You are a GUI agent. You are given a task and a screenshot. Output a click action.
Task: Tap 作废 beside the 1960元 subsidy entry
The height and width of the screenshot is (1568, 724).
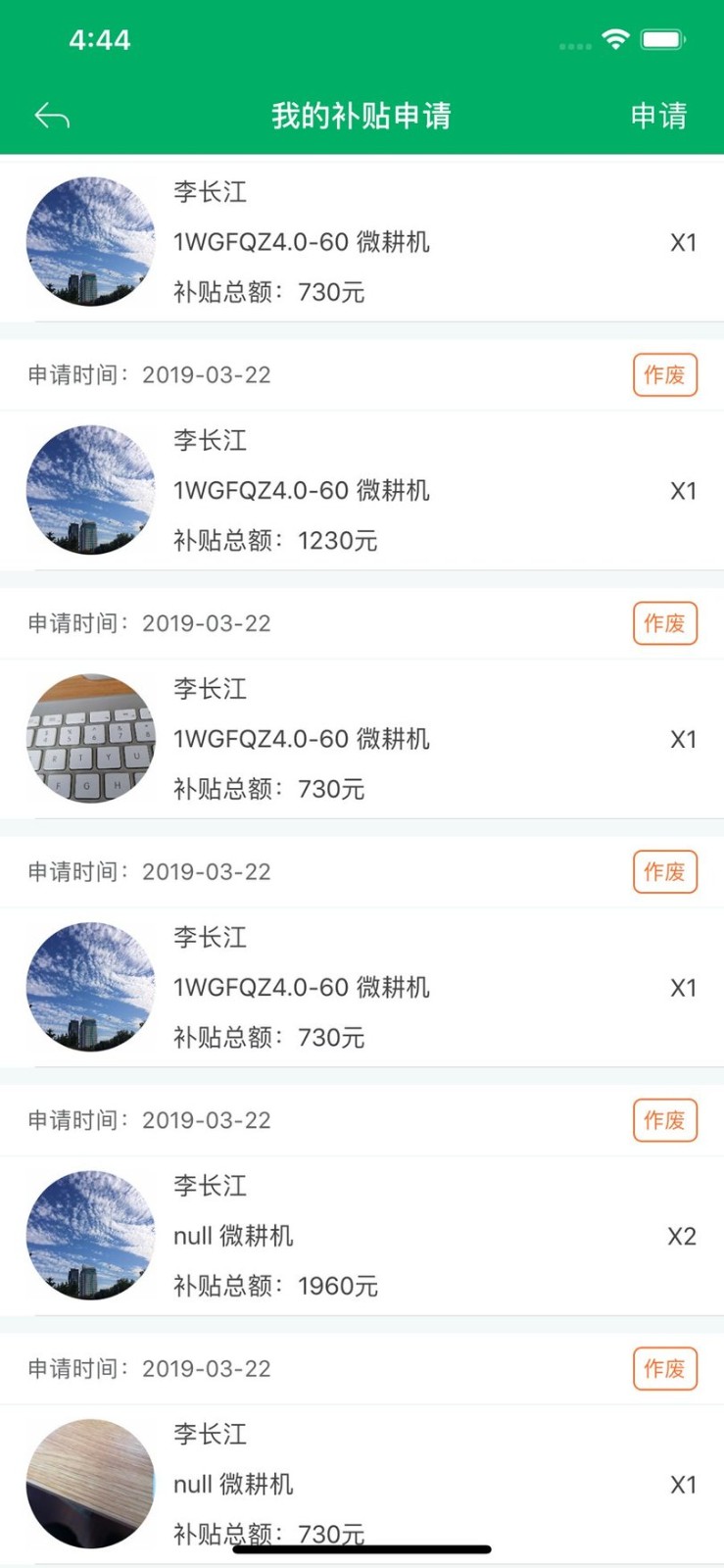click(x=664, y=1368)
